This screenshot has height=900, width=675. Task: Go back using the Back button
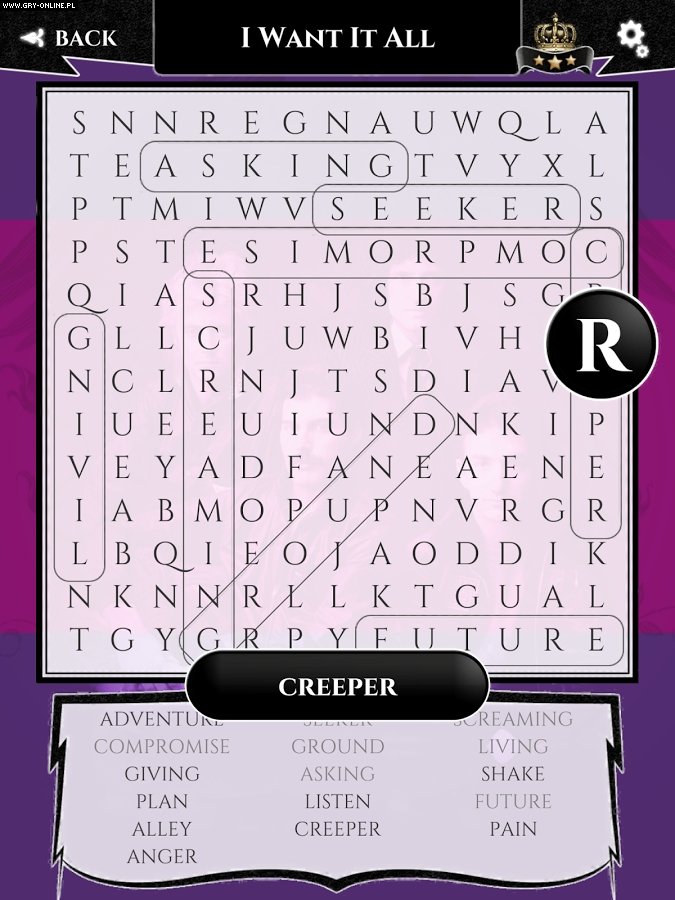[68, 38]
